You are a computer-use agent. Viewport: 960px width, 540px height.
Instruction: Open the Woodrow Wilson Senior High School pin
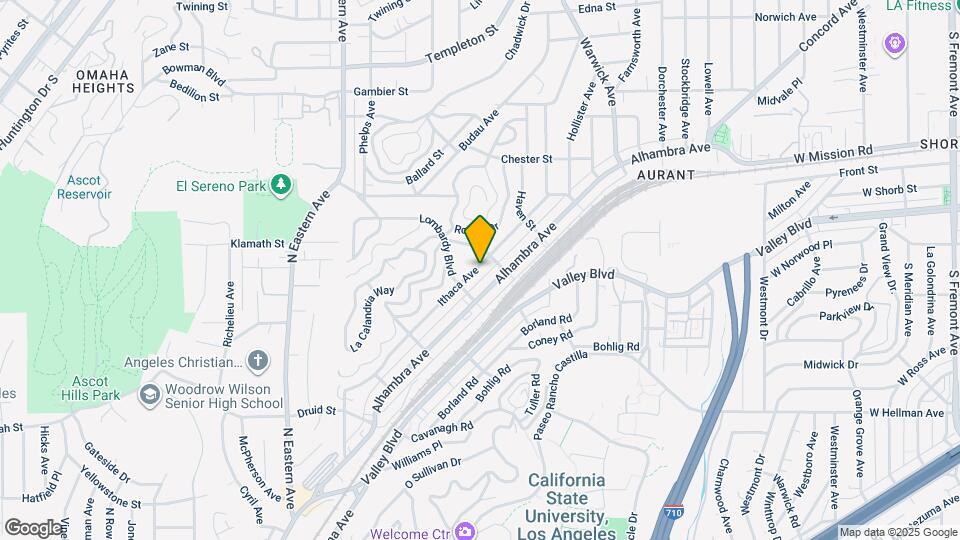tap(150, 395)
